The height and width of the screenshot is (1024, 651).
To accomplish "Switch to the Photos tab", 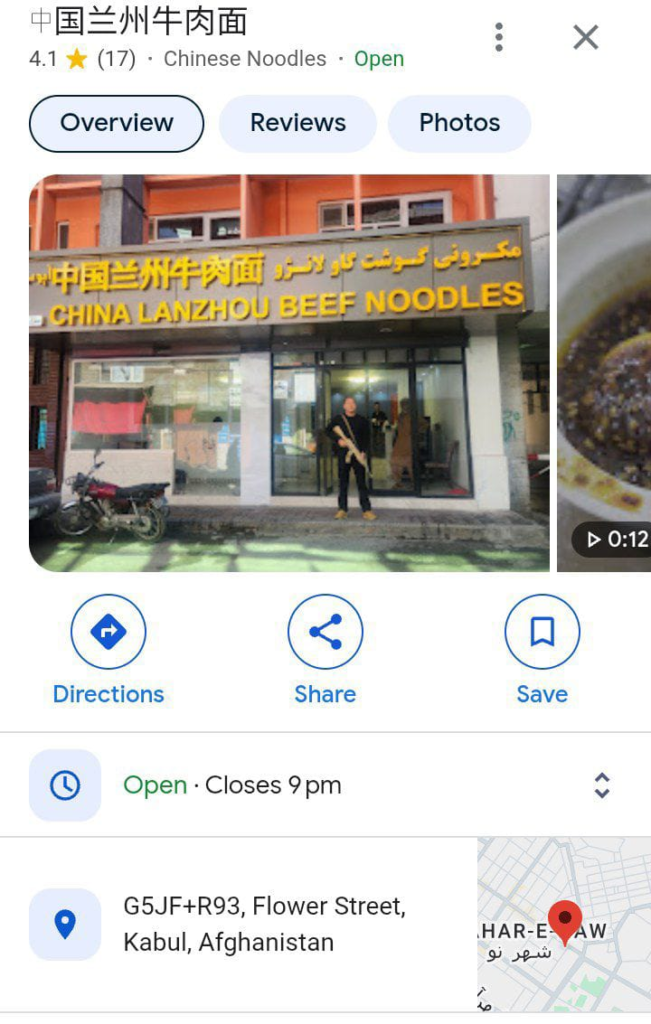I will click(459, 123).
